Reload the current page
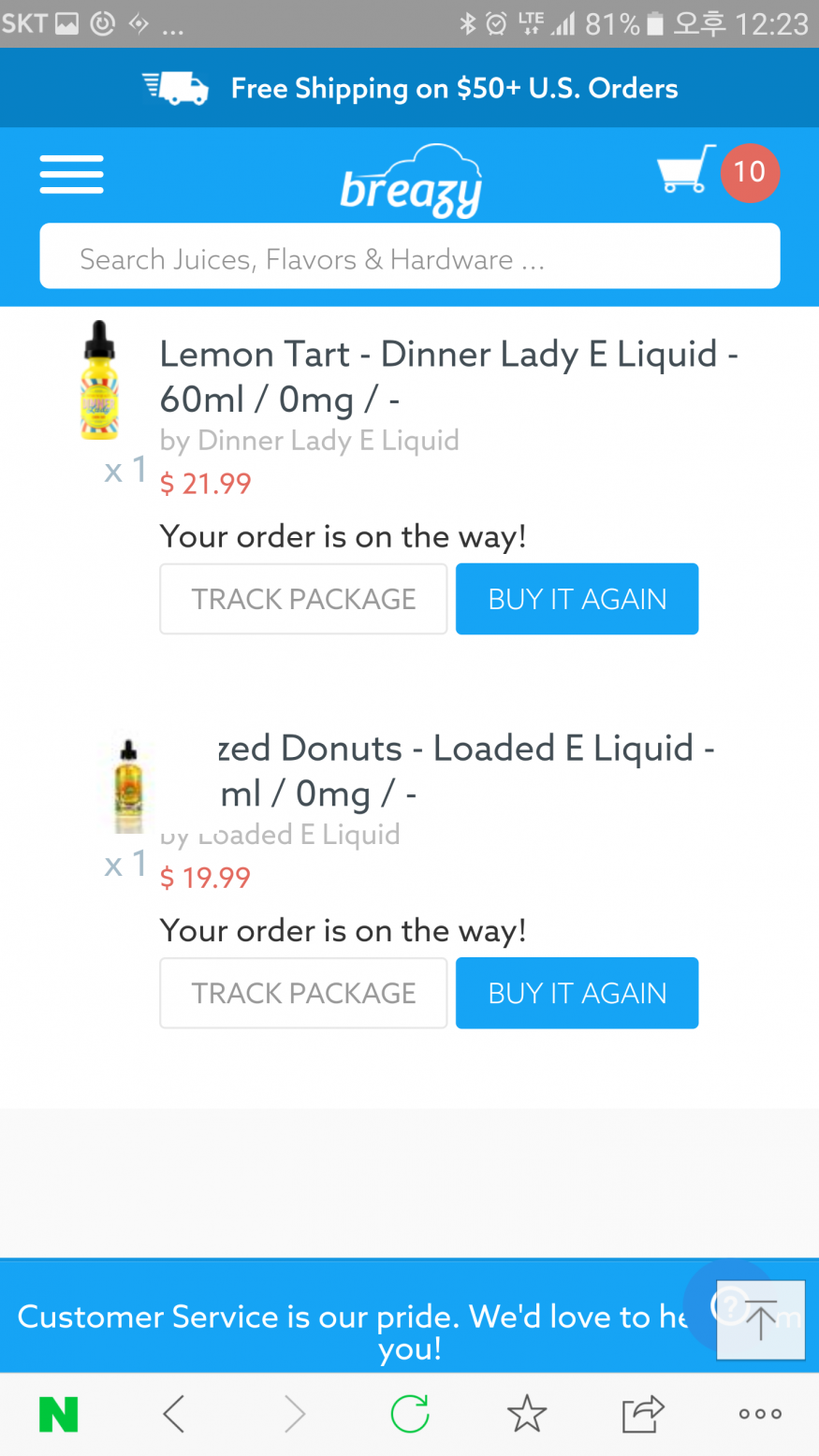The image size is (819, 1456). pos(410,1414)
